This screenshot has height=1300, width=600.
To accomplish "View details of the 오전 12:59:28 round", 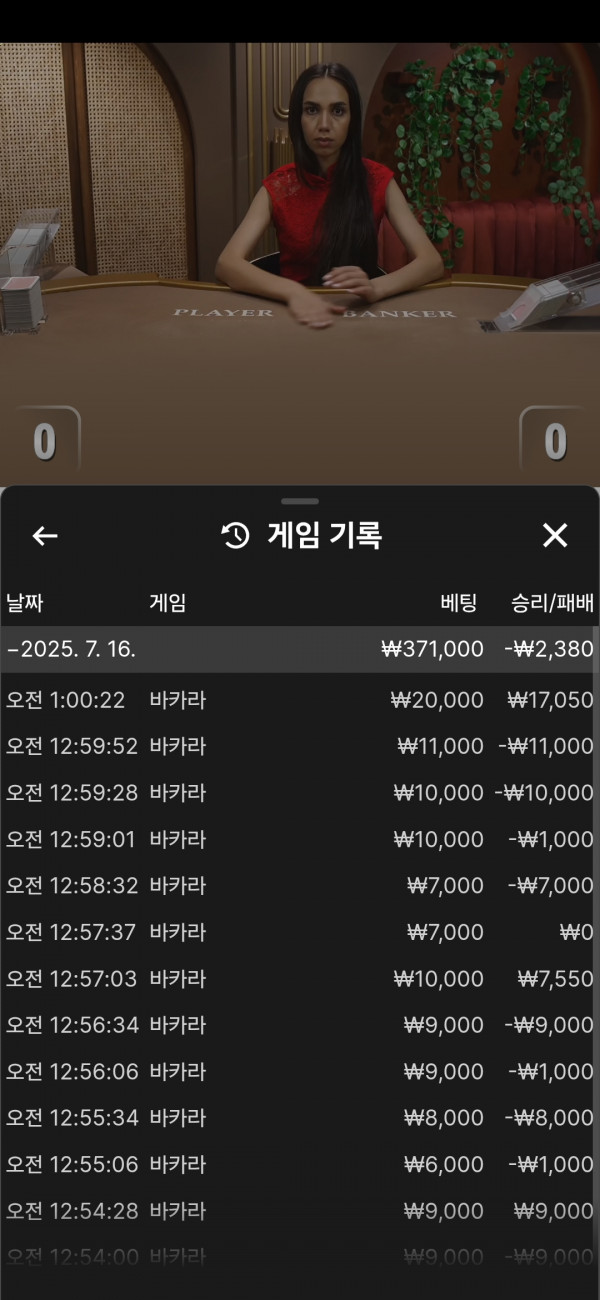I will 298,793.
